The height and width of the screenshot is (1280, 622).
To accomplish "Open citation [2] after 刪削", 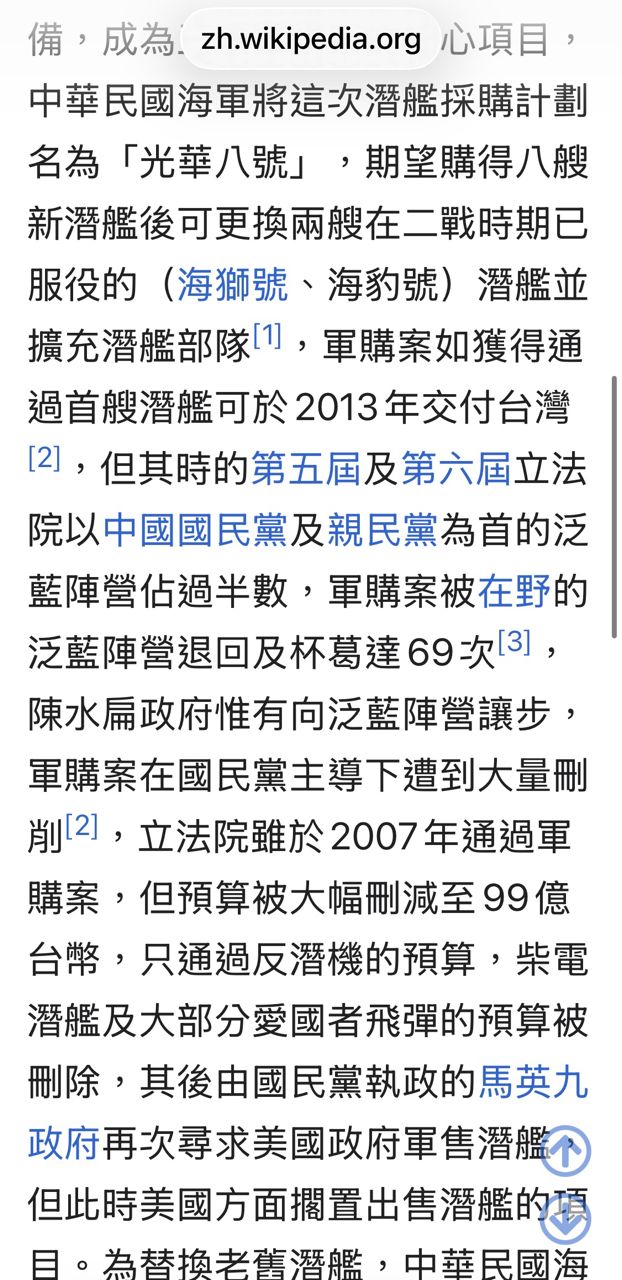I will pyautogui.click(x=82, y=827).
